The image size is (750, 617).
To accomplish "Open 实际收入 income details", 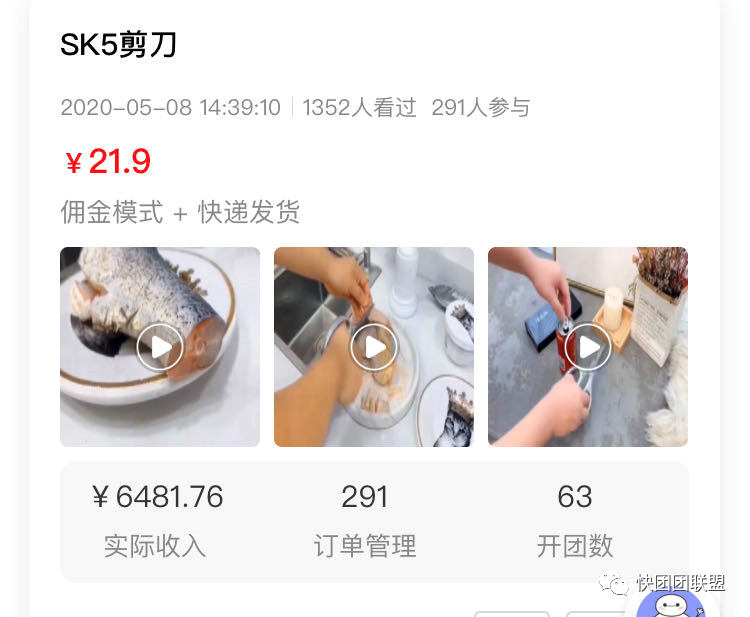I will click(156, 520).
